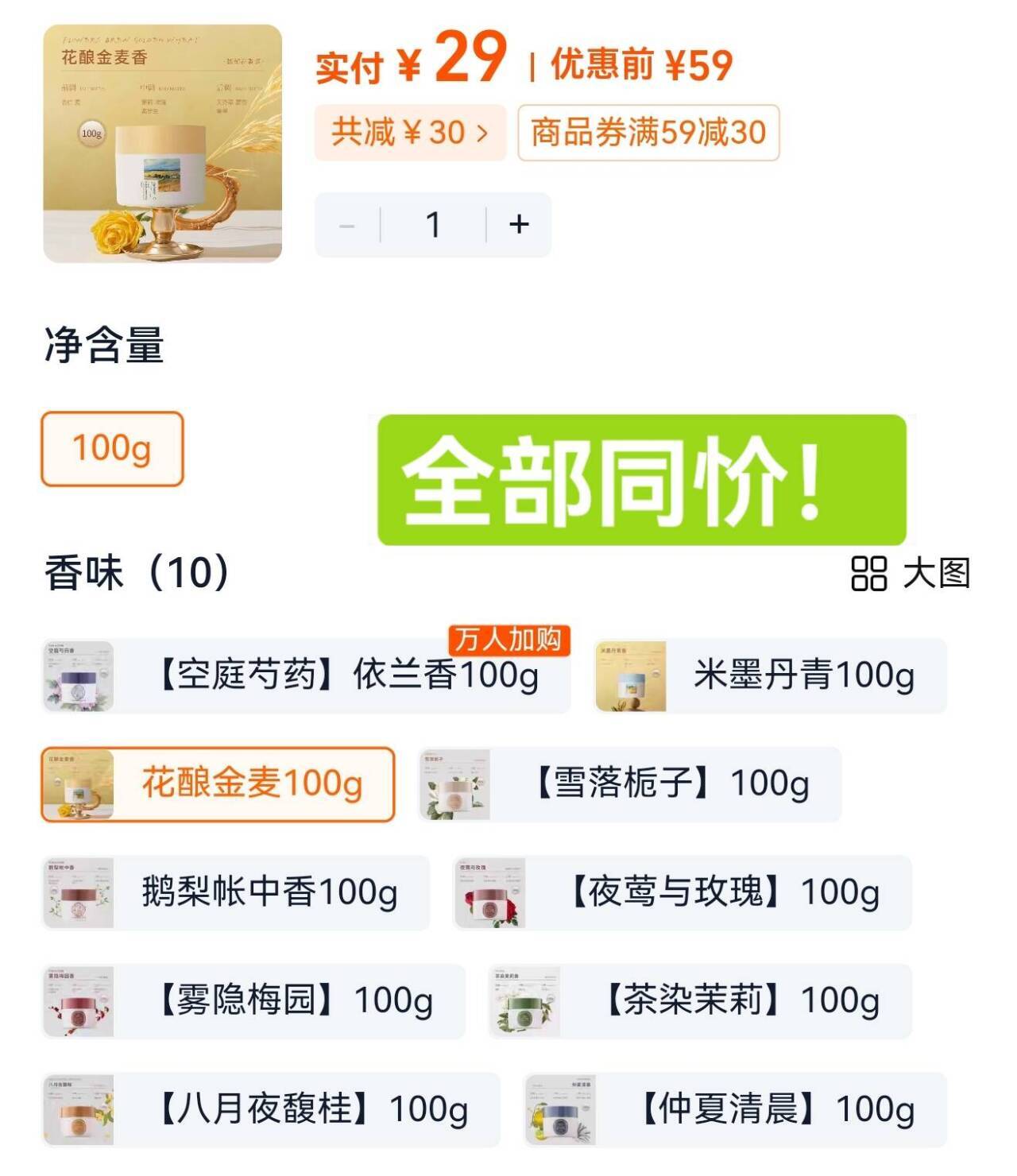Choose 【空庭芍药】依兰香100g scent
The width and height of the screenshot is (1017, 1176).
[307, 676]
